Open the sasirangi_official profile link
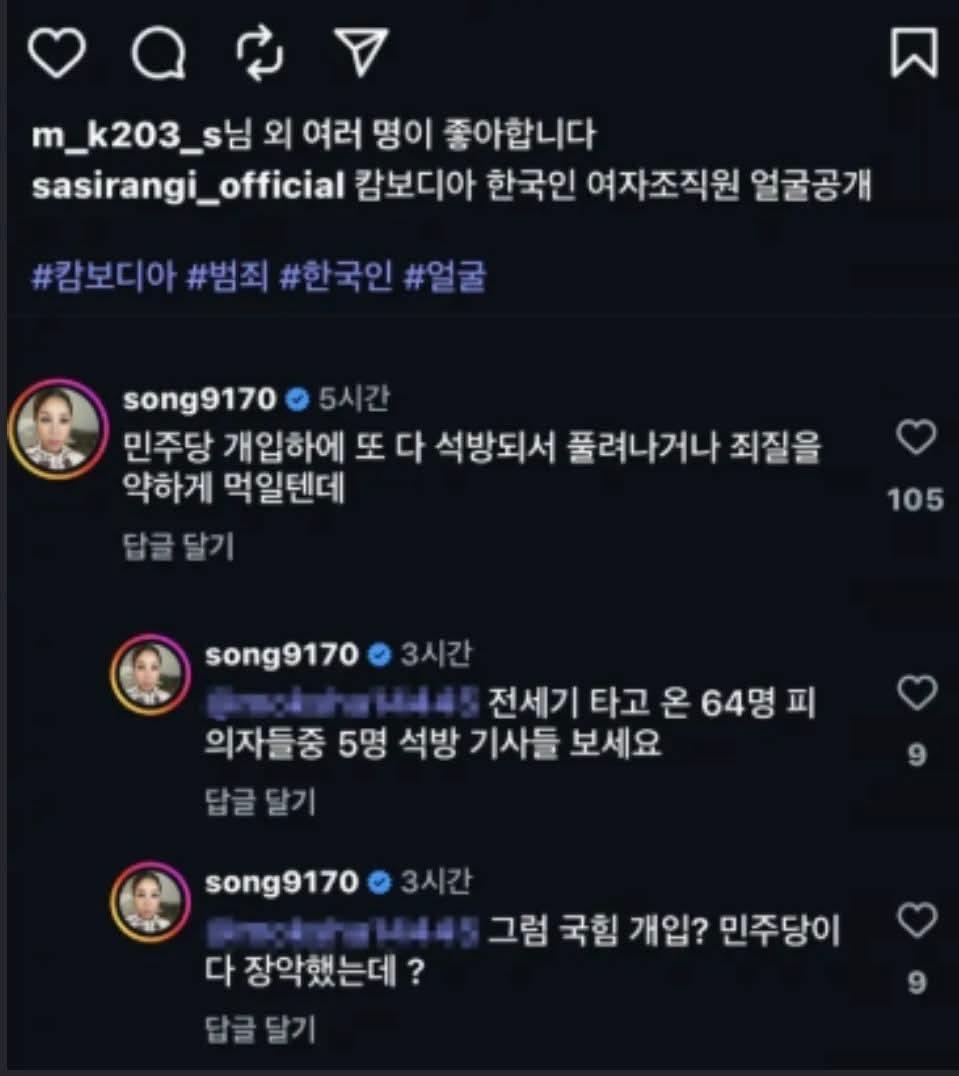The width and height of the screenshot is (959, 1076). (188, 187)
